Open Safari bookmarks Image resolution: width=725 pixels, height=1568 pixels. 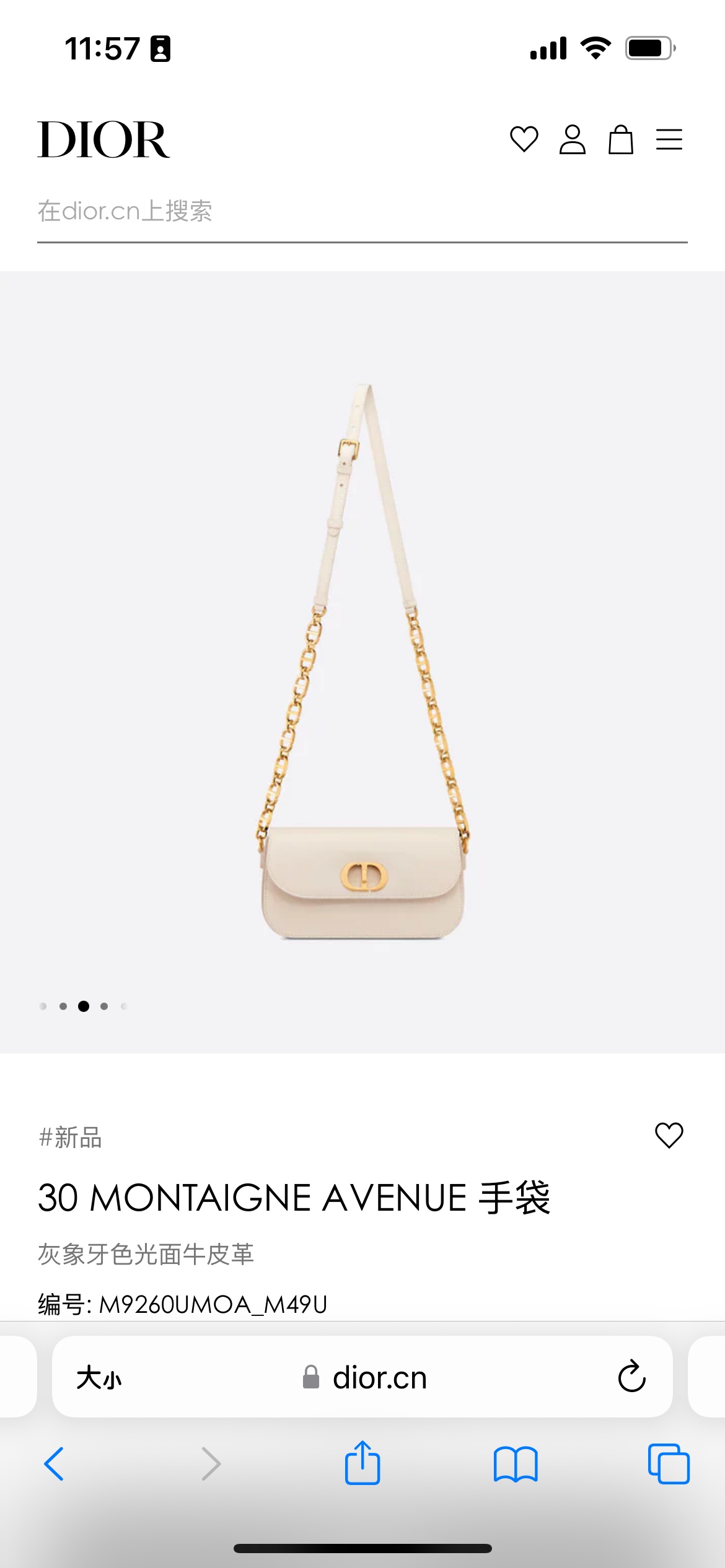pyautogui.click(x=516, y=1464)
